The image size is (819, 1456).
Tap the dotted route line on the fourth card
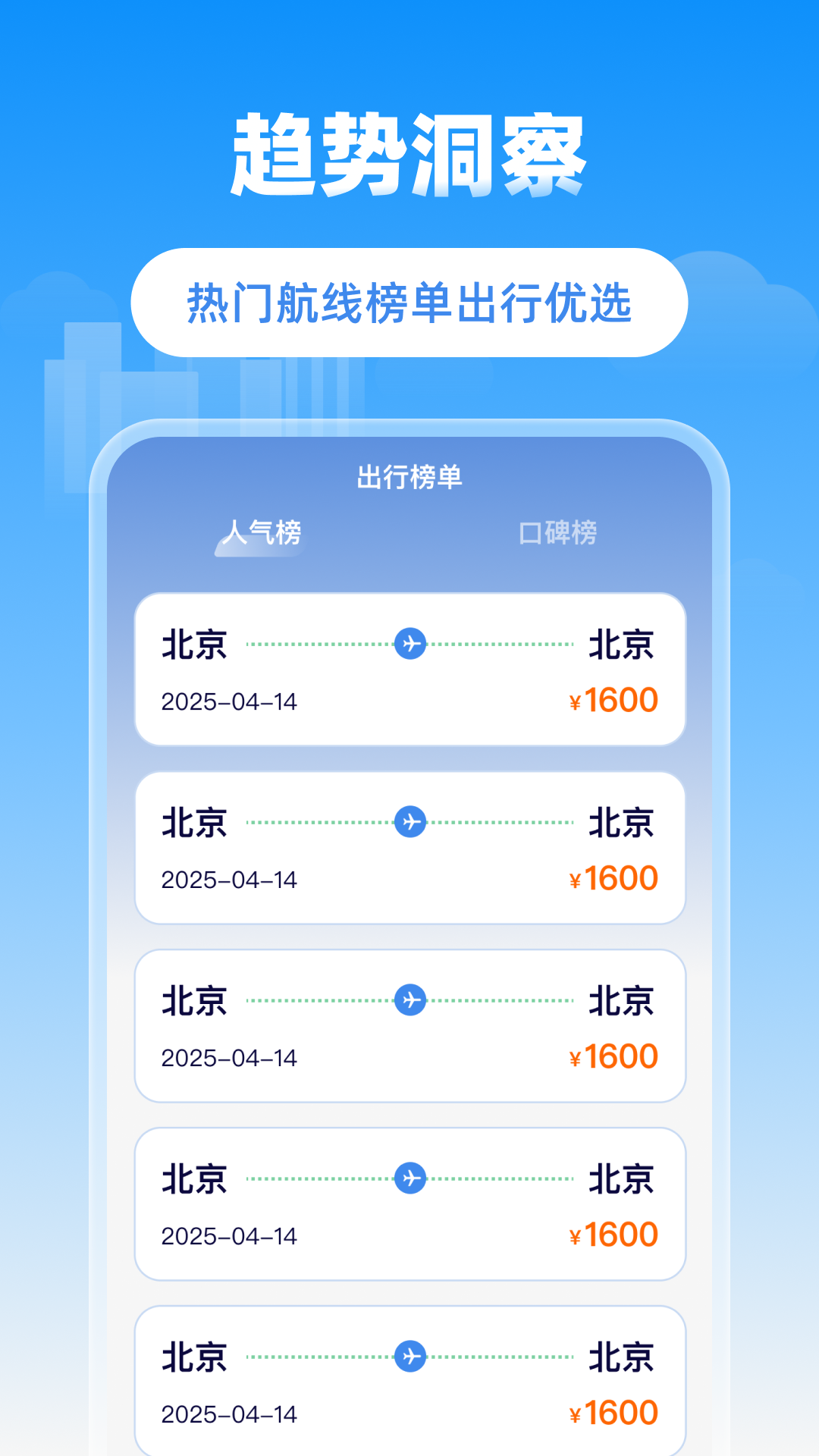pos(318,1178)
